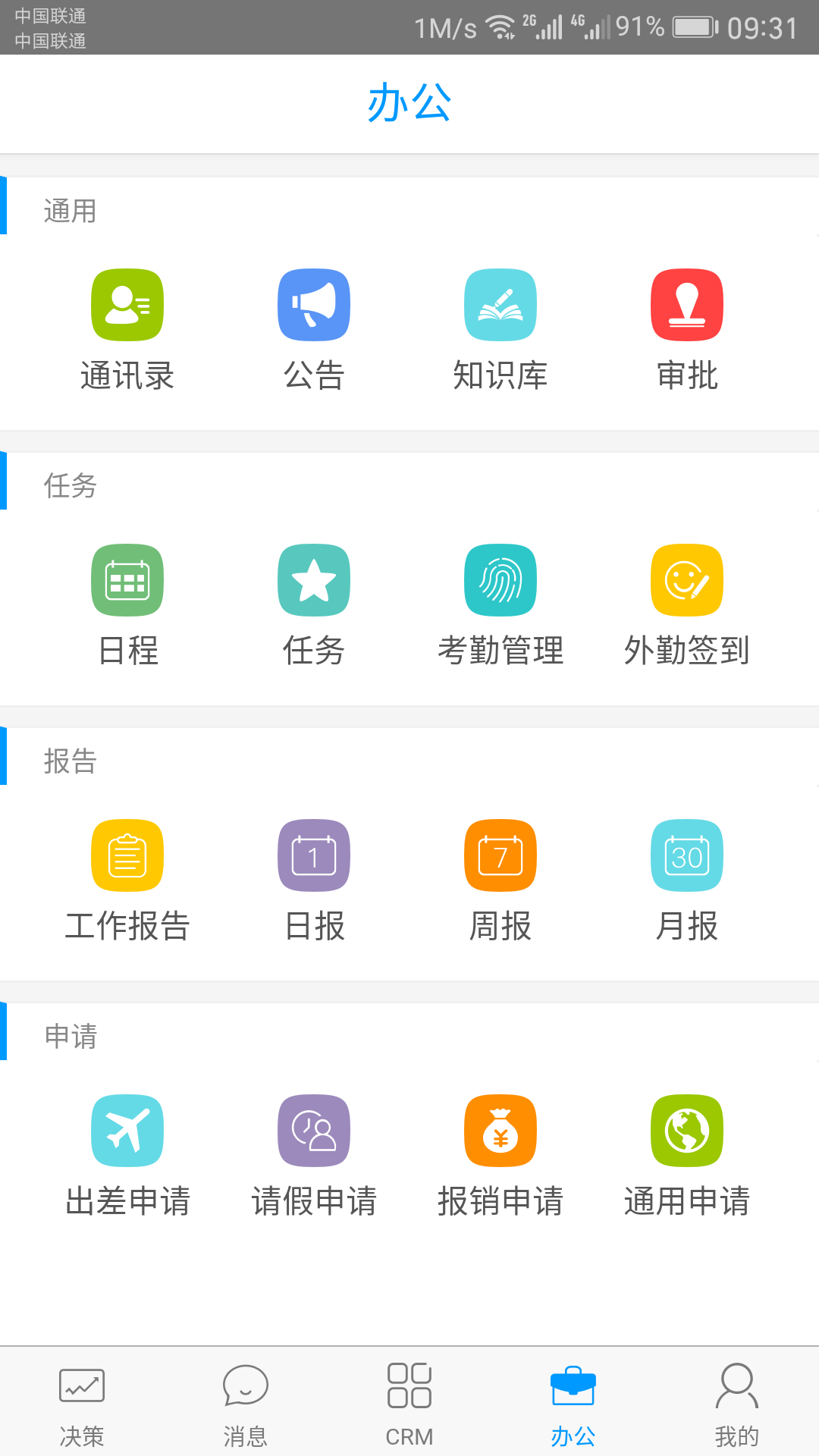This screenshot has width=819, height=1456.
Task: Open the 外勤签到 field sign-in icon
Action: click(687, 580)
